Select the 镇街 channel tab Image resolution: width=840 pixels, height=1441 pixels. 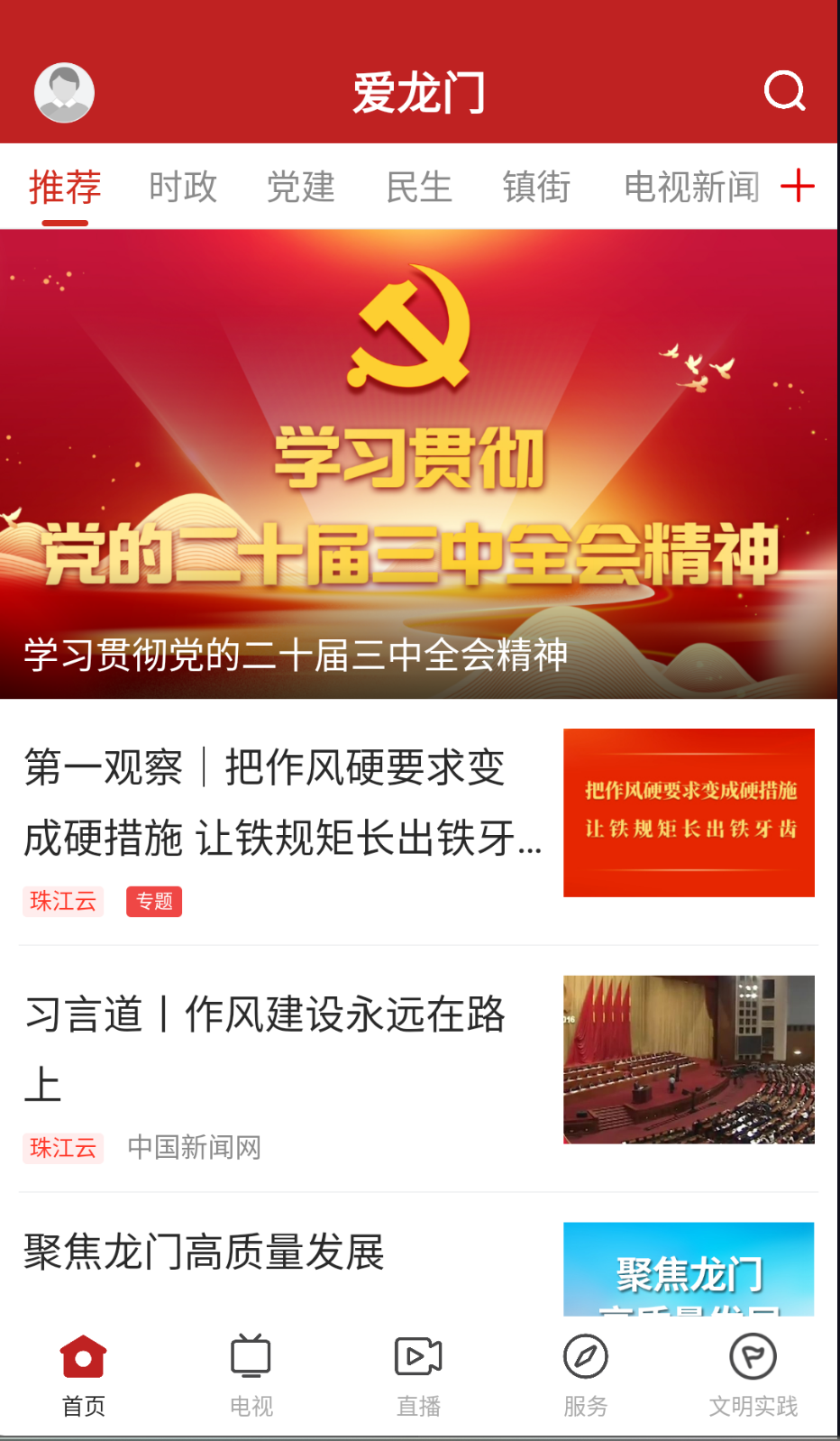[x=536, y=187]
